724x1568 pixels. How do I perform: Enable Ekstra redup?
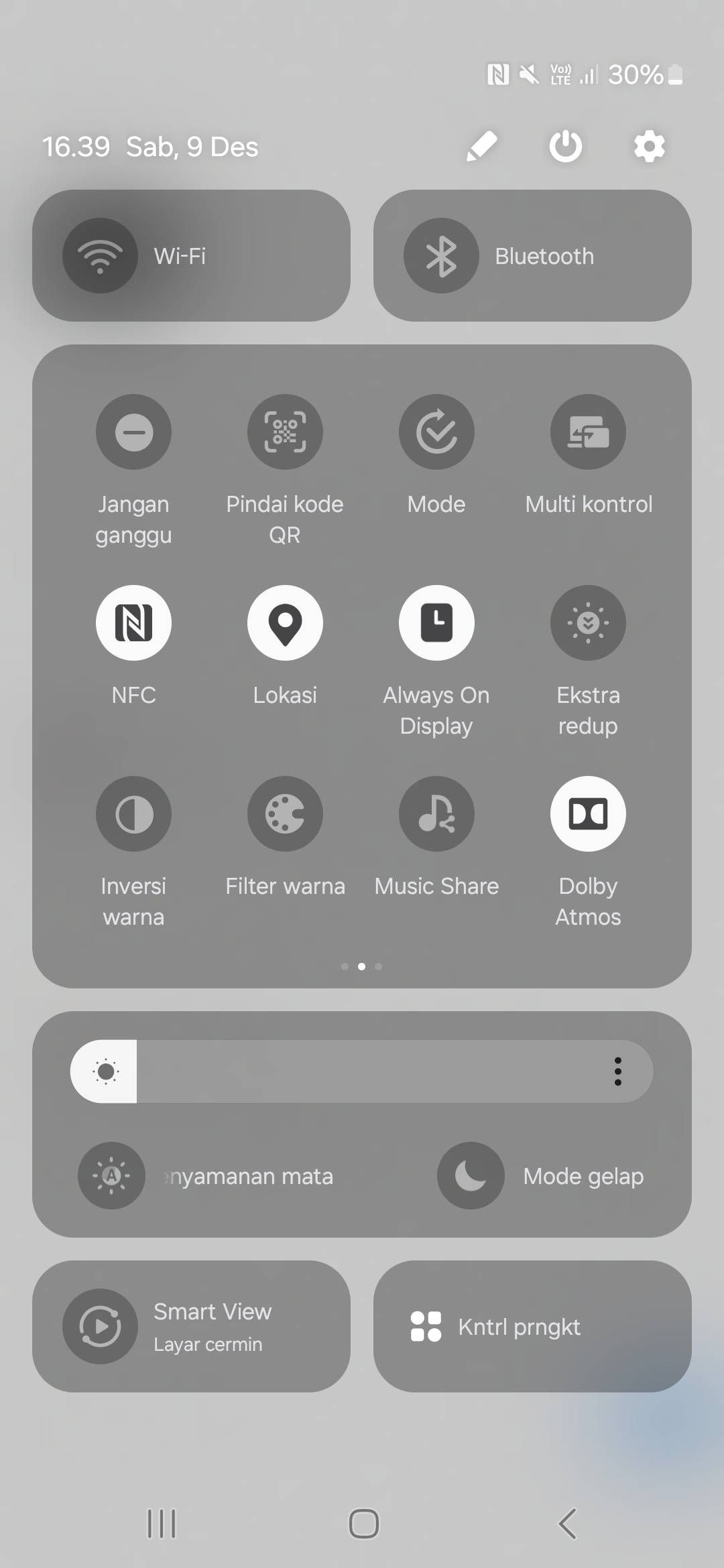tap(588, 623)
